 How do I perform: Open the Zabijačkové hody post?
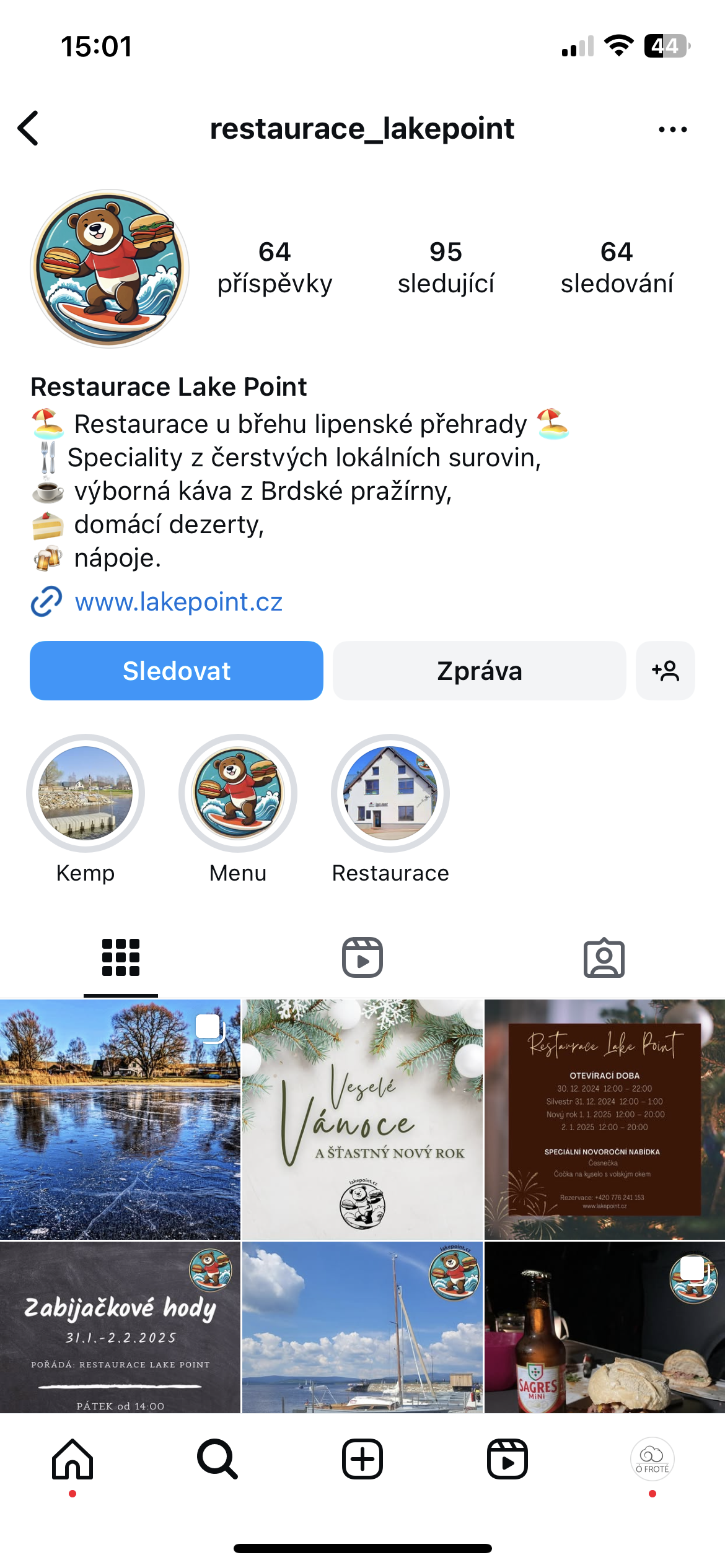pos(120,1327)
